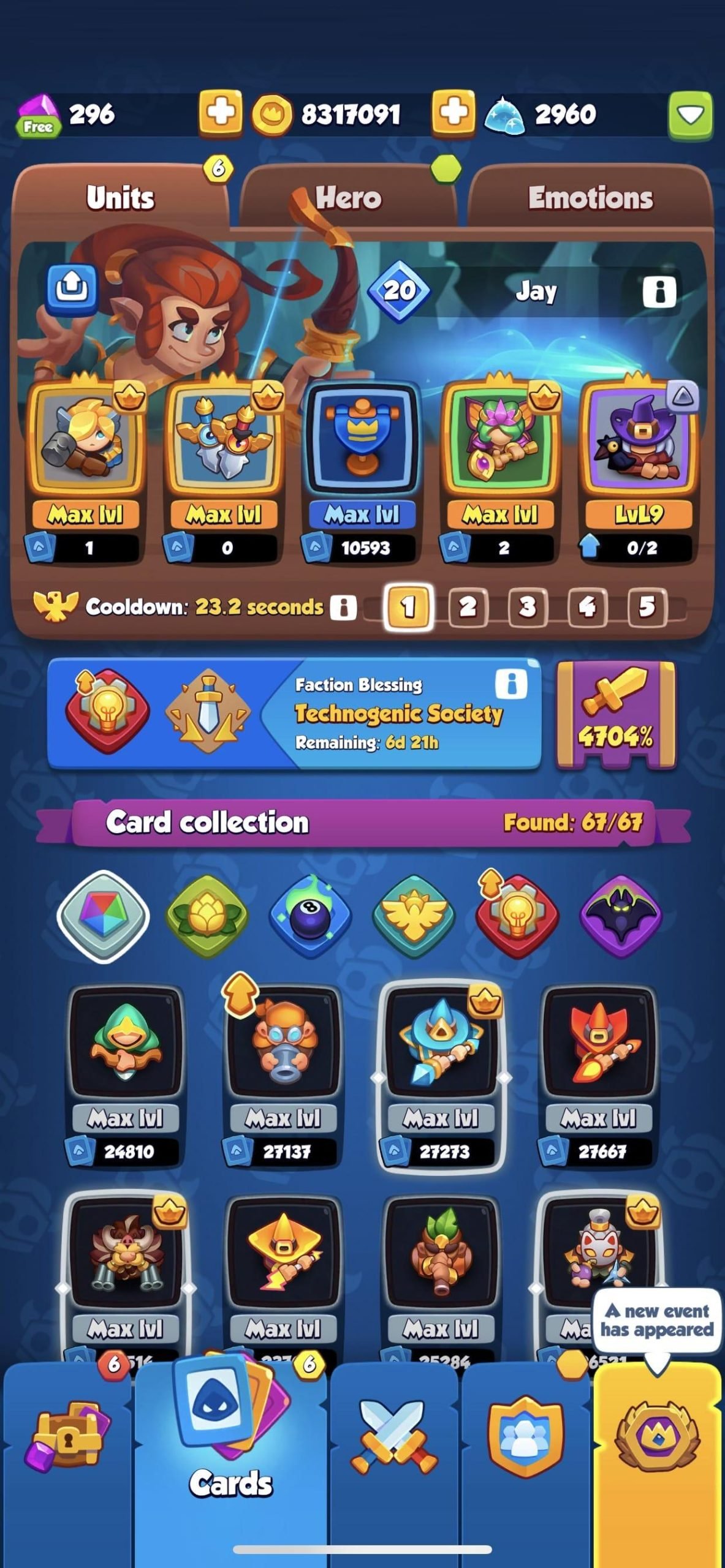Select deck slot 3
The height and width of the screenshot is (1568, 725).
click(x=527, y=606)
